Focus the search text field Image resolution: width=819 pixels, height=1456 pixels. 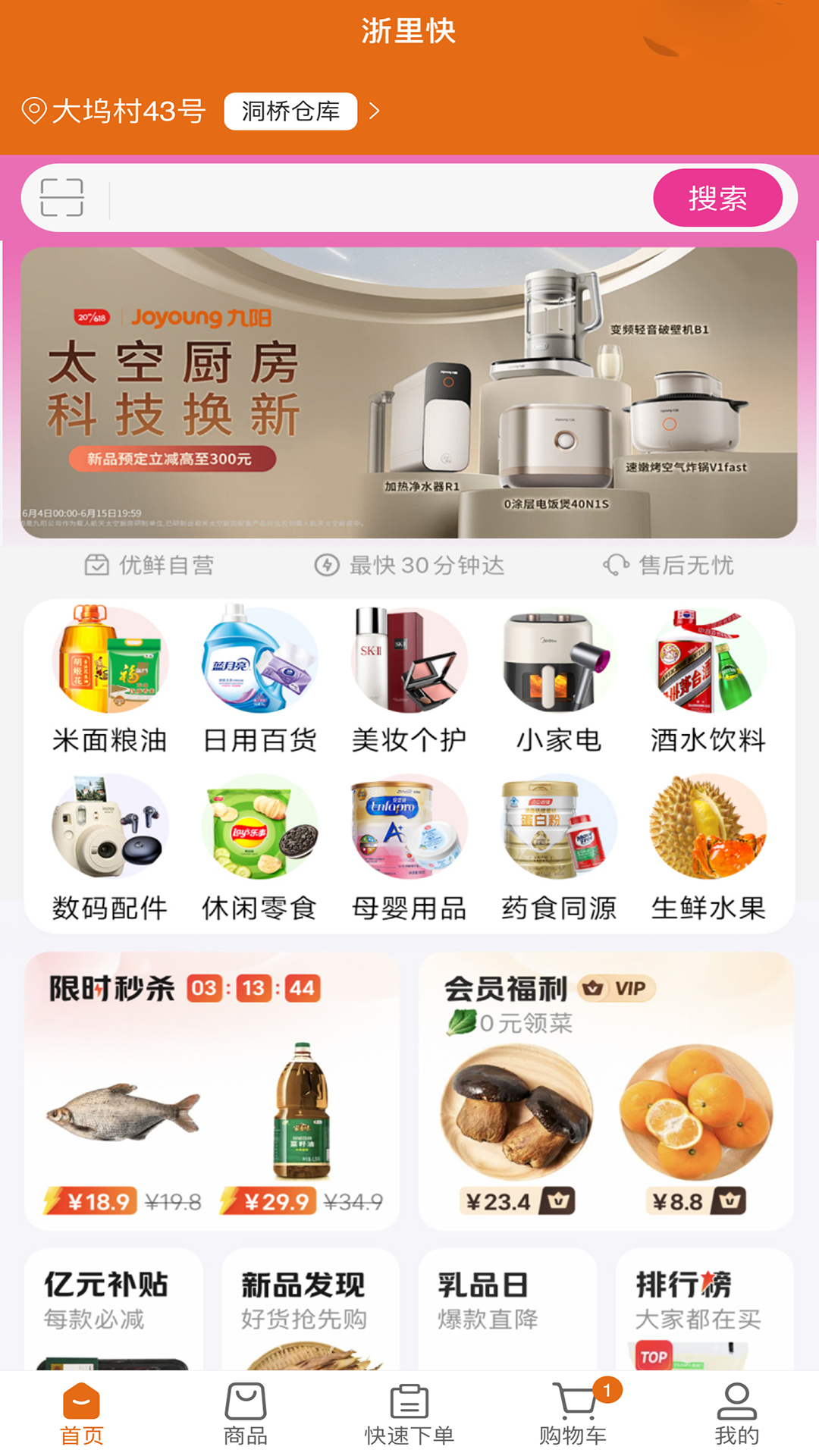coord(379,199)
